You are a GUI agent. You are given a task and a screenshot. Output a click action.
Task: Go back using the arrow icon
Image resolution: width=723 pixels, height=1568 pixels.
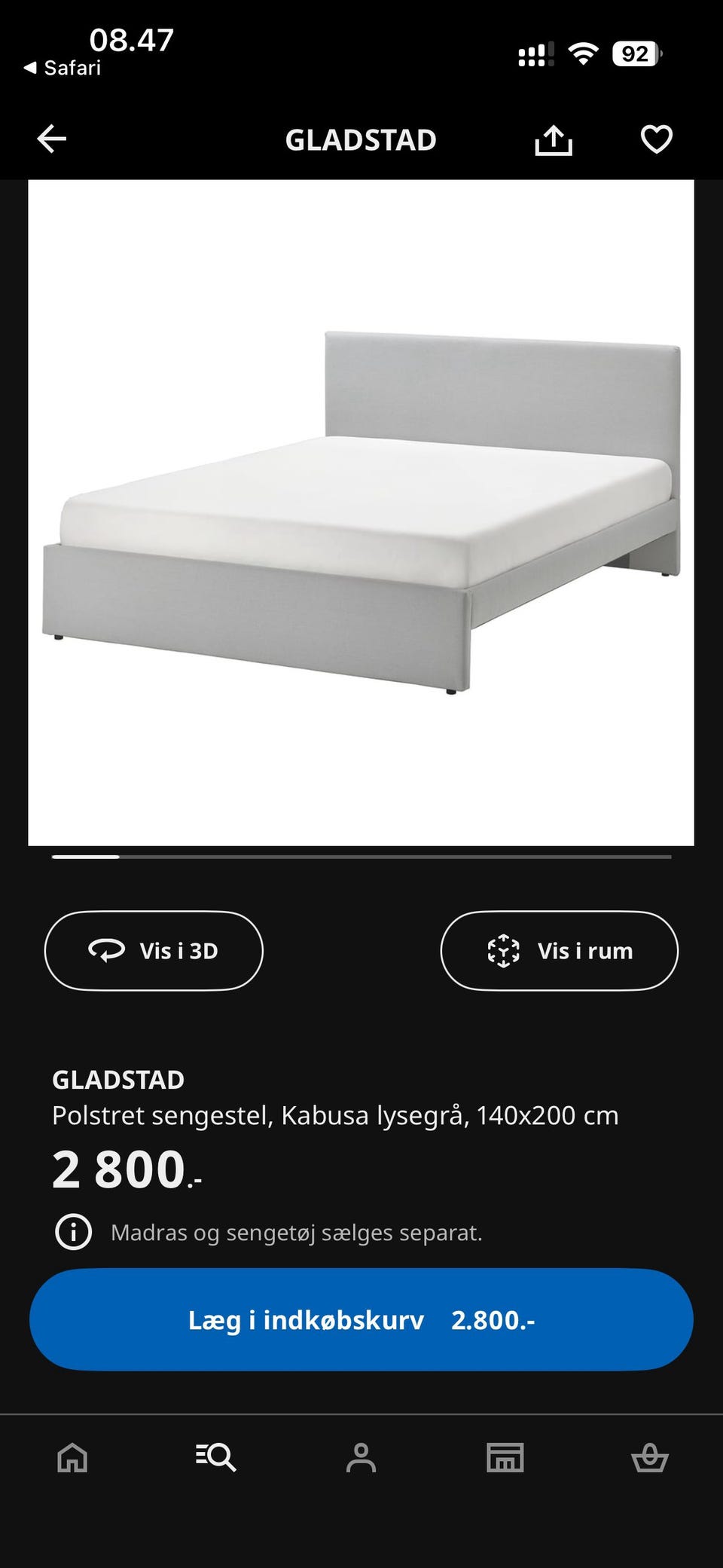pyautogui.click(x=51, y=139)
